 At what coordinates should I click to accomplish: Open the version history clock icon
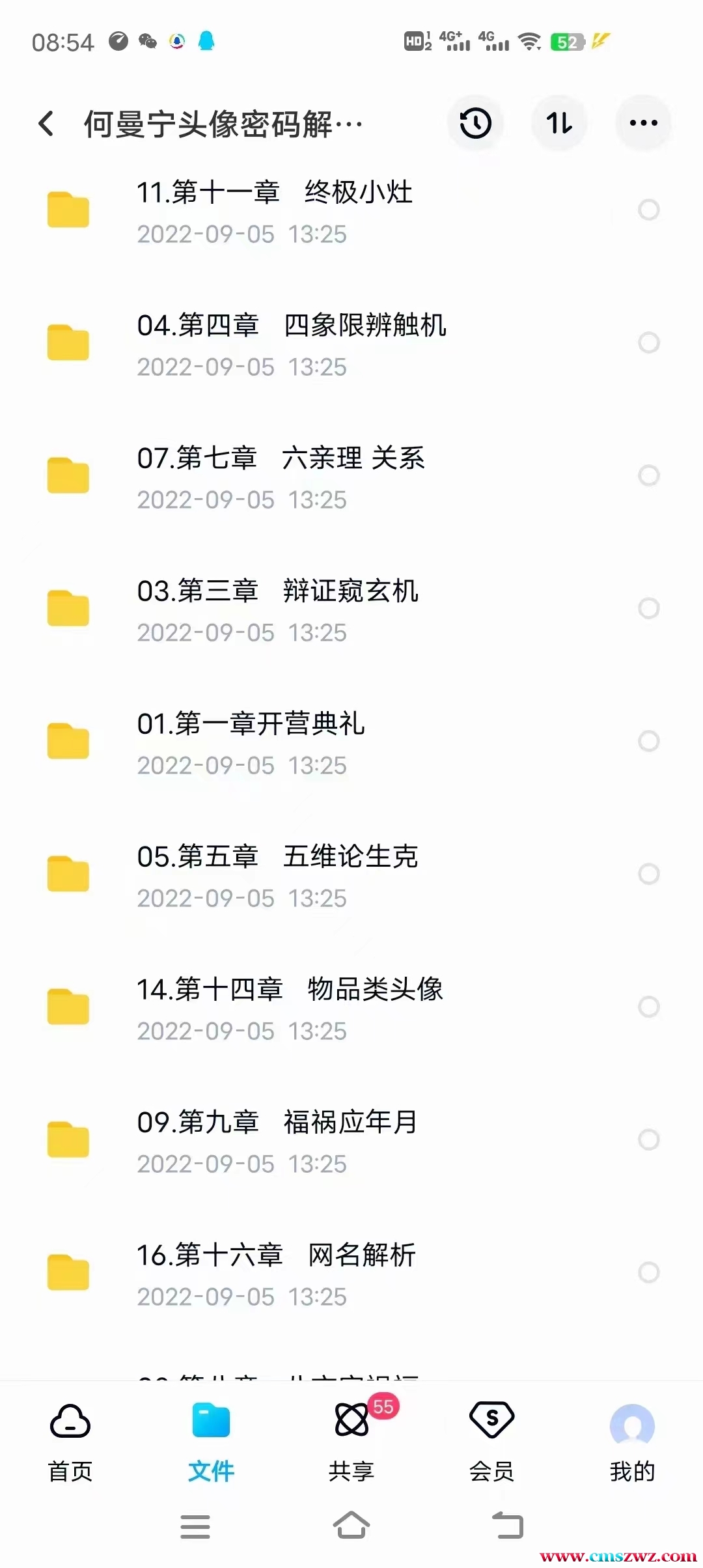pos(475,122)
